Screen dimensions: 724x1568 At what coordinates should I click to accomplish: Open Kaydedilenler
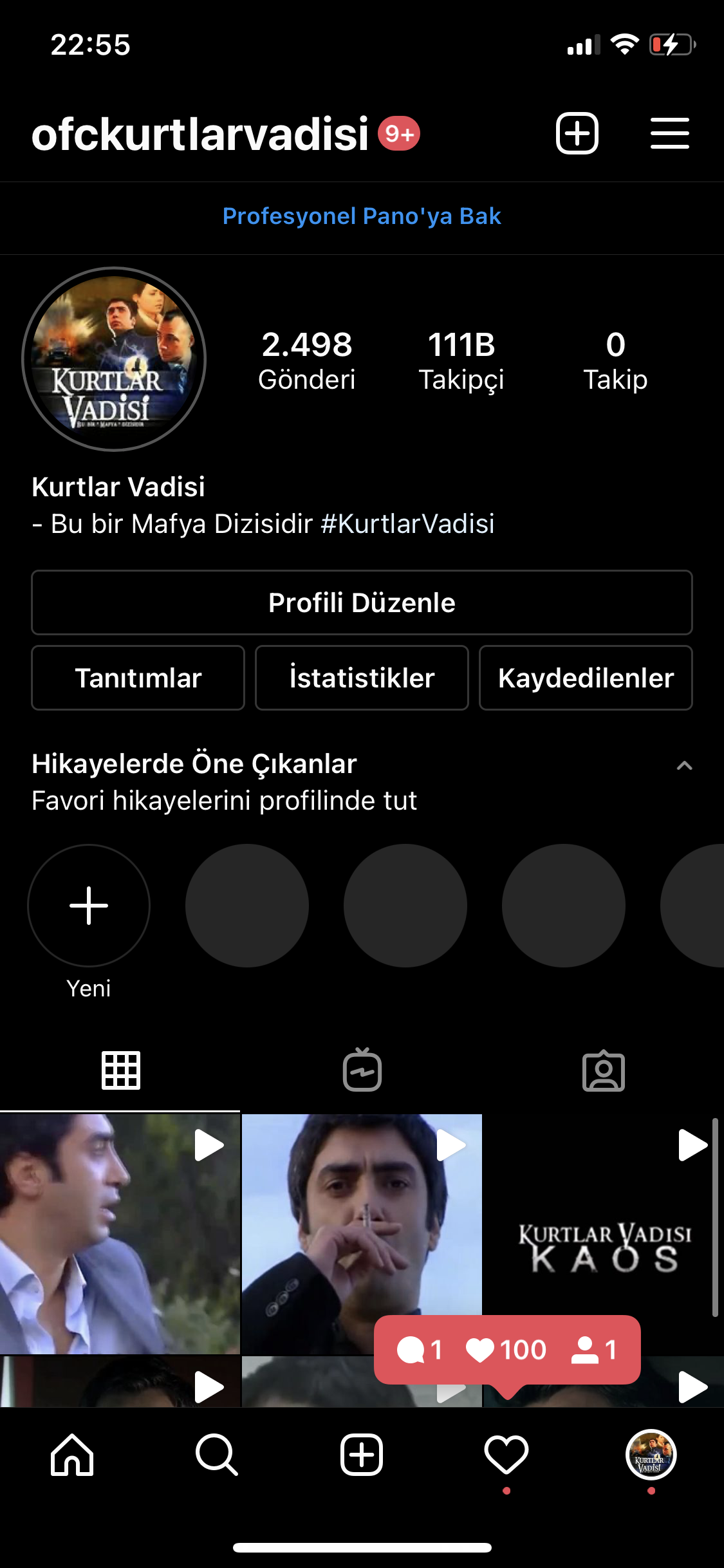pos(586,678)
